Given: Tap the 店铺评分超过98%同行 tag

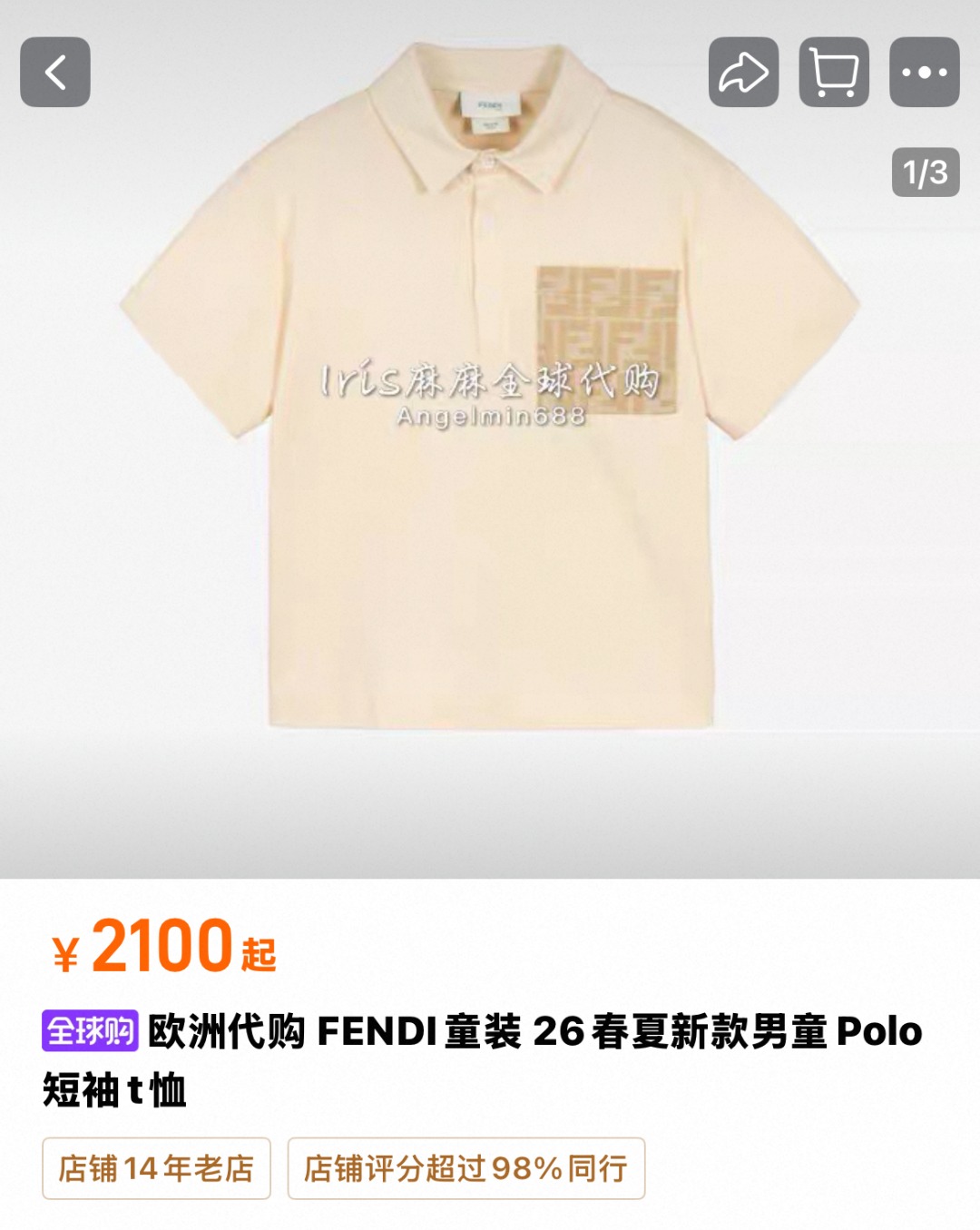Looking at the screenshot, I should point(466,1168).
